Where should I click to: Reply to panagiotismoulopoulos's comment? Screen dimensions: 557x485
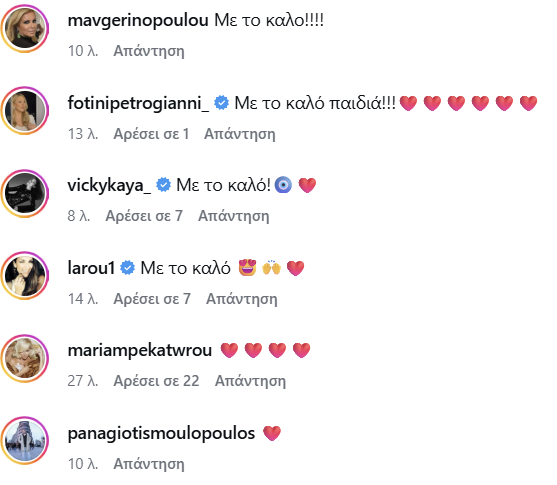[x=149, y=464]
